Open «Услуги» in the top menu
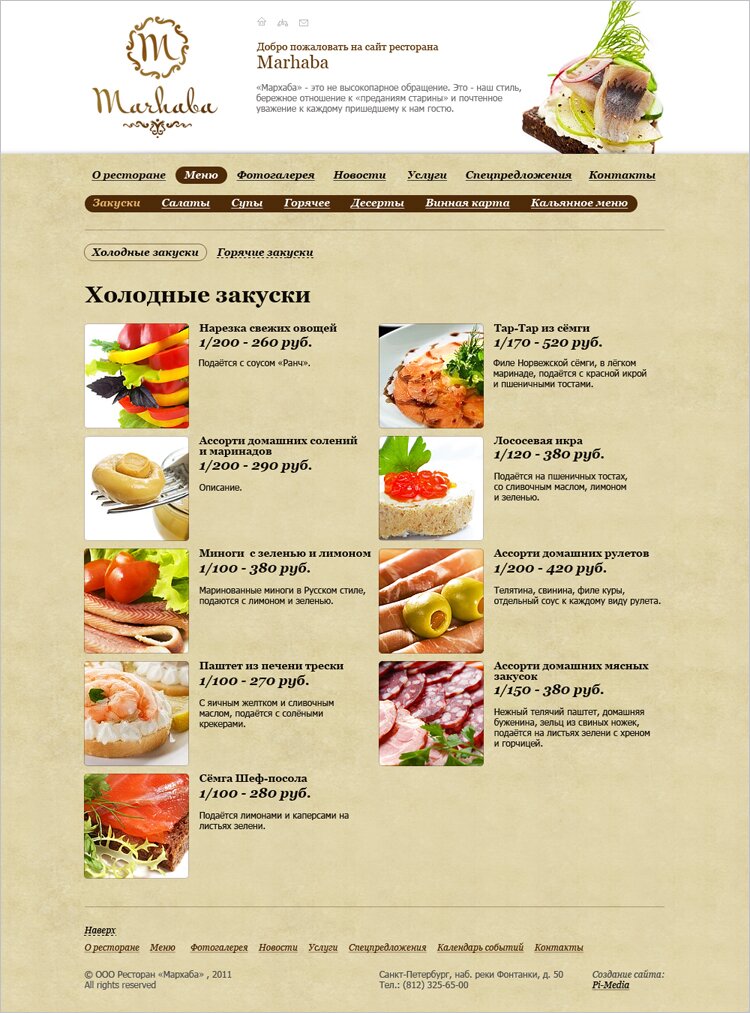The height and width of the screenshot is (1013, 750). [427, 176]
